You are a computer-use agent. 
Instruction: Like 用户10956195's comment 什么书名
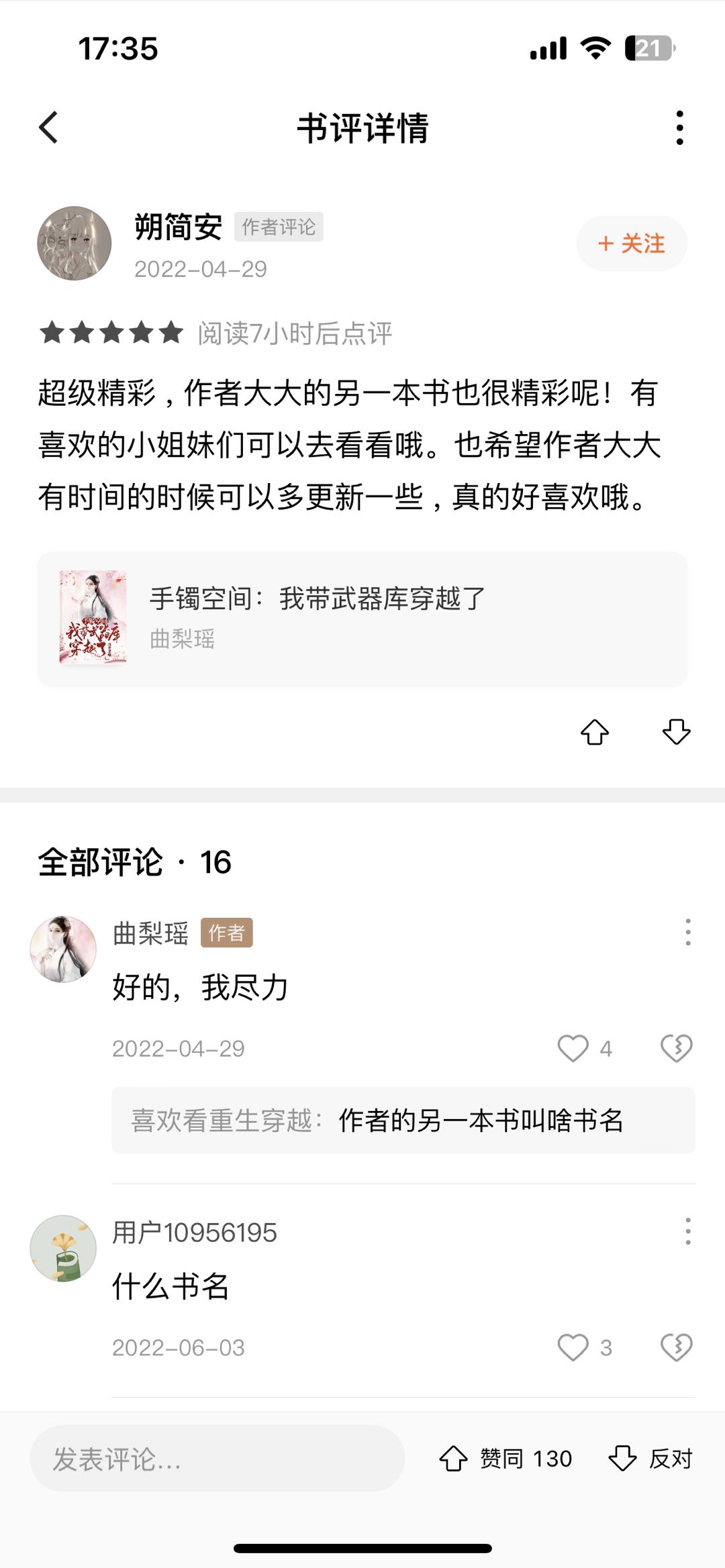[x=573, y=1347]
